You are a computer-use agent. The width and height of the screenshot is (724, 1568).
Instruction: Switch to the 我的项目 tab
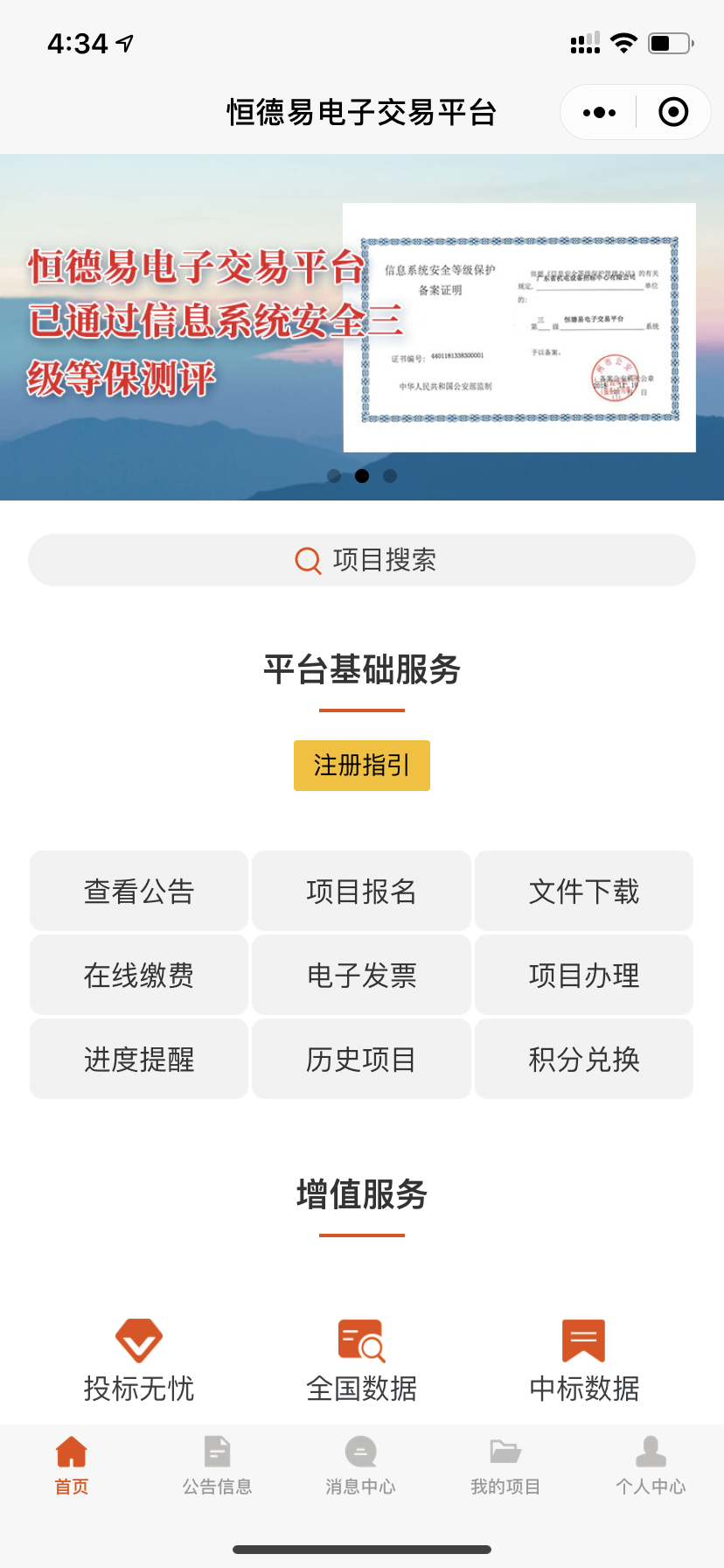pos(505,1466)
